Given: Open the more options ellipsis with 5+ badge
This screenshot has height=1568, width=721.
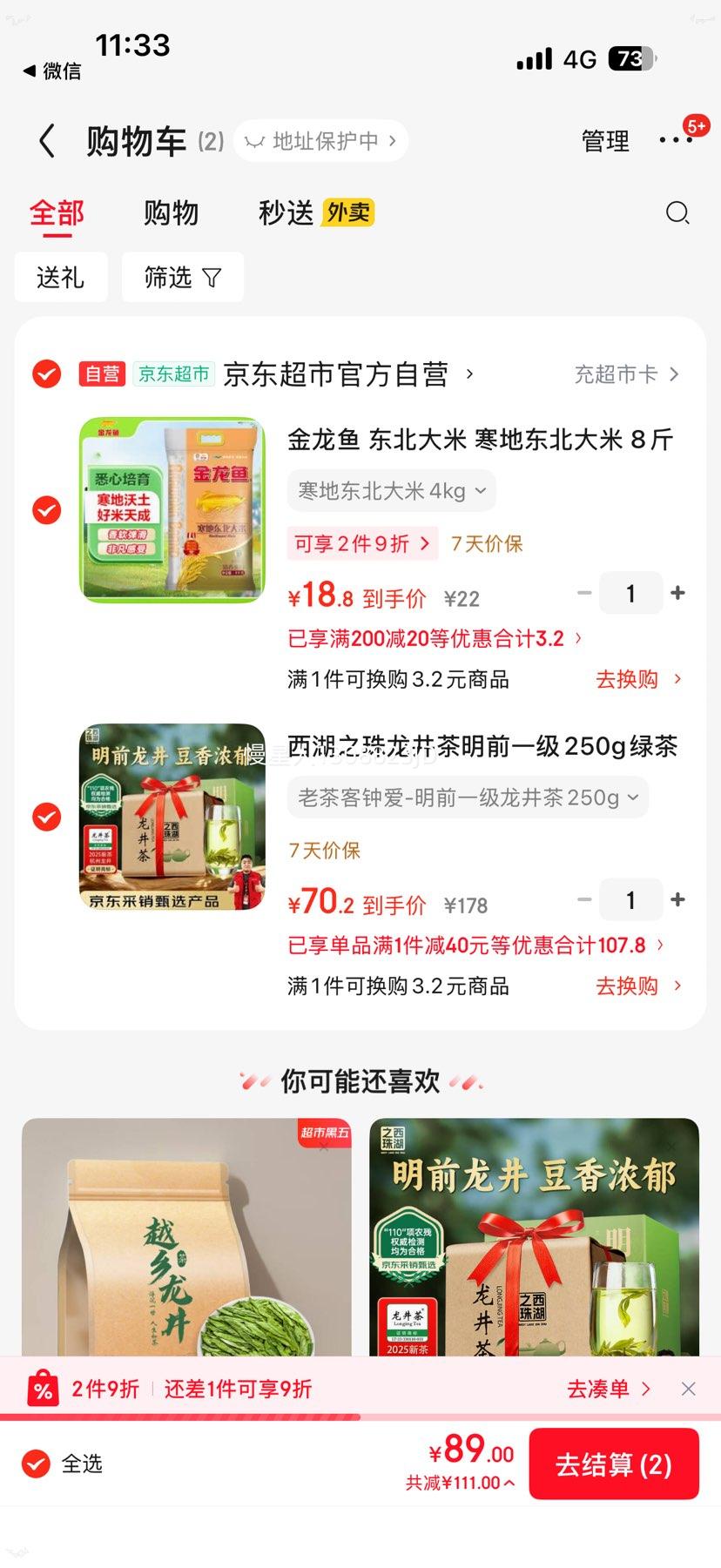Looking at the screenshot, I should tap(678, 140).
